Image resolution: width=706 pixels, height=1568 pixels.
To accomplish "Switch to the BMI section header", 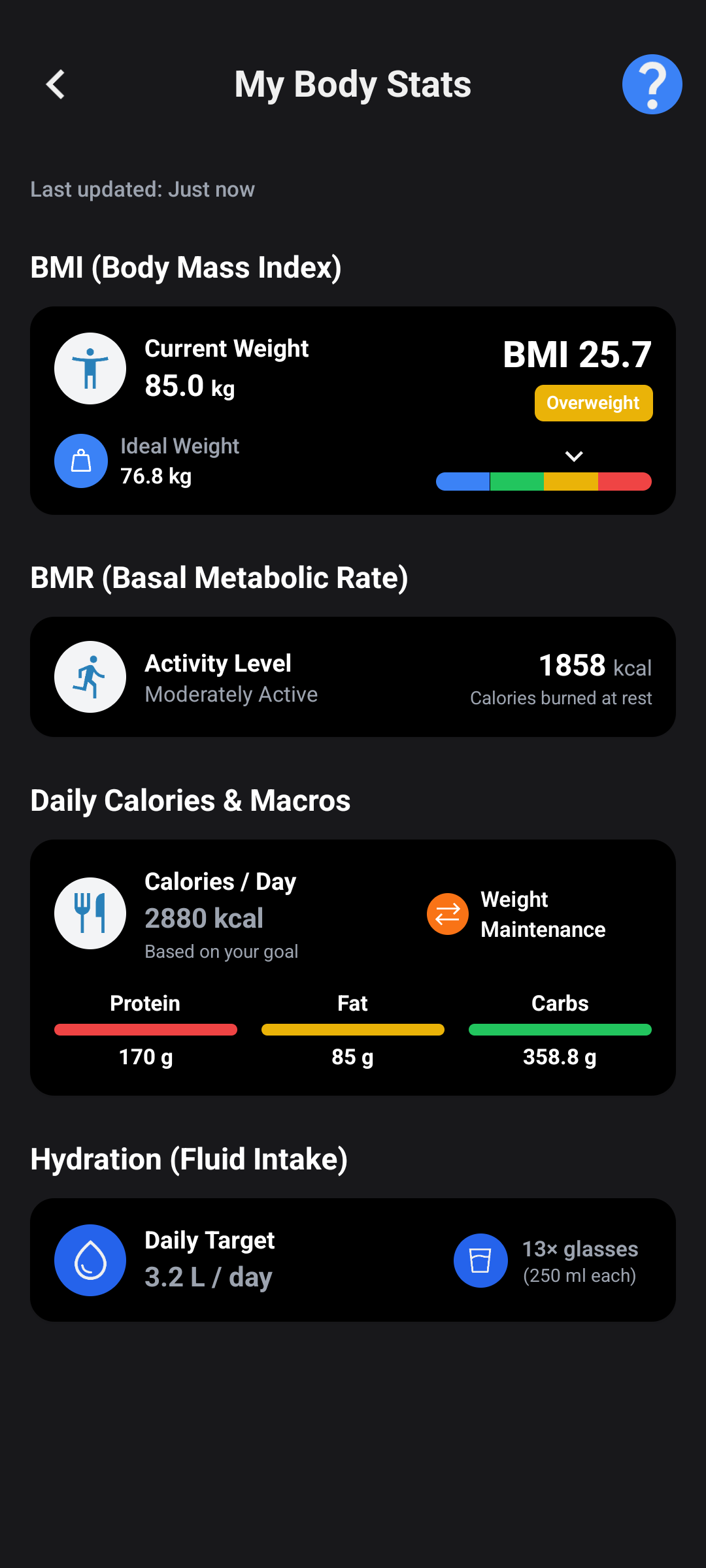I will pyautogui.click(x=186, y=267).
